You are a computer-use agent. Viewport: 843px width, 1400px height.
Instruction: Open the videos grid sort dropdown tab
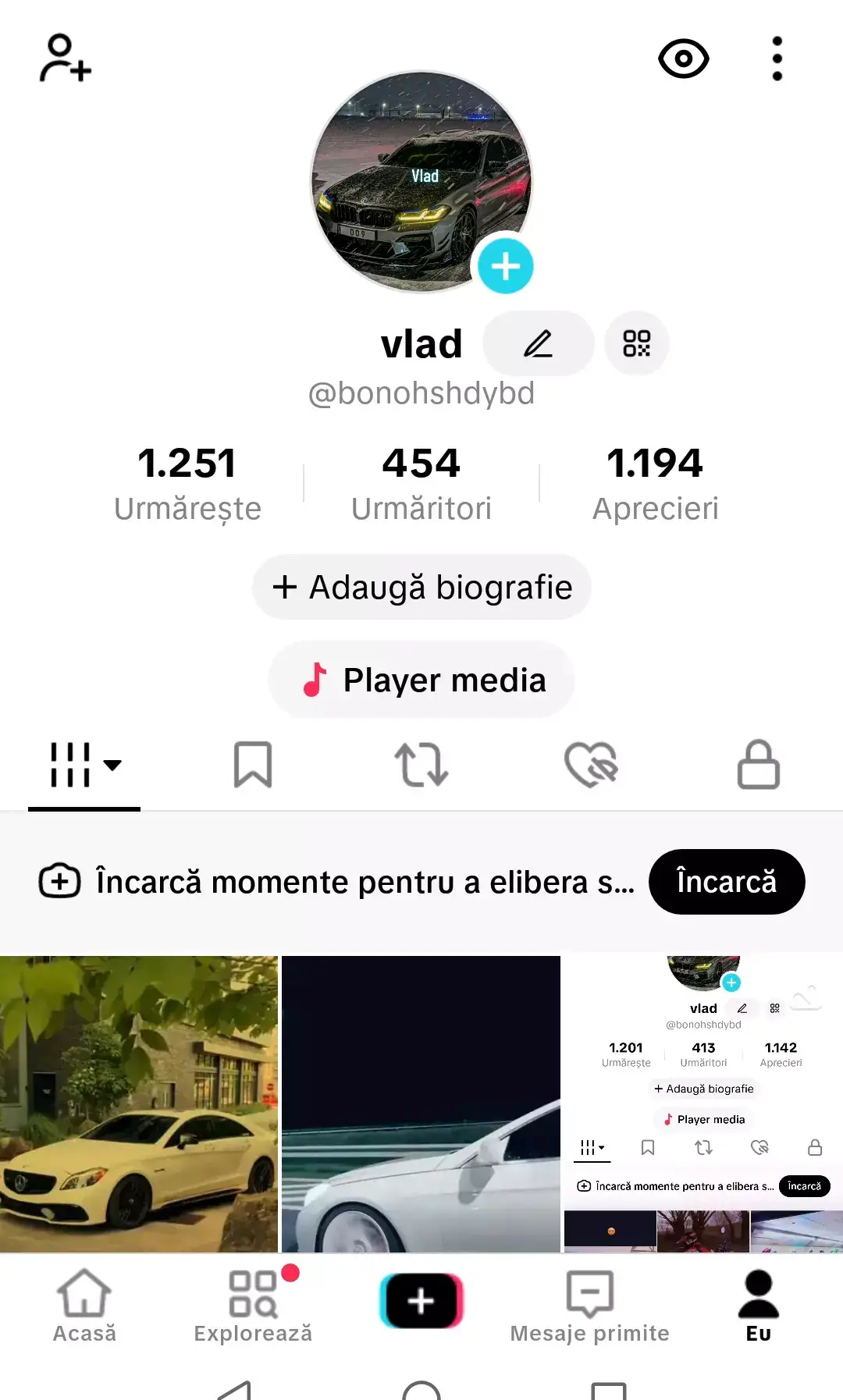point(84,765)
